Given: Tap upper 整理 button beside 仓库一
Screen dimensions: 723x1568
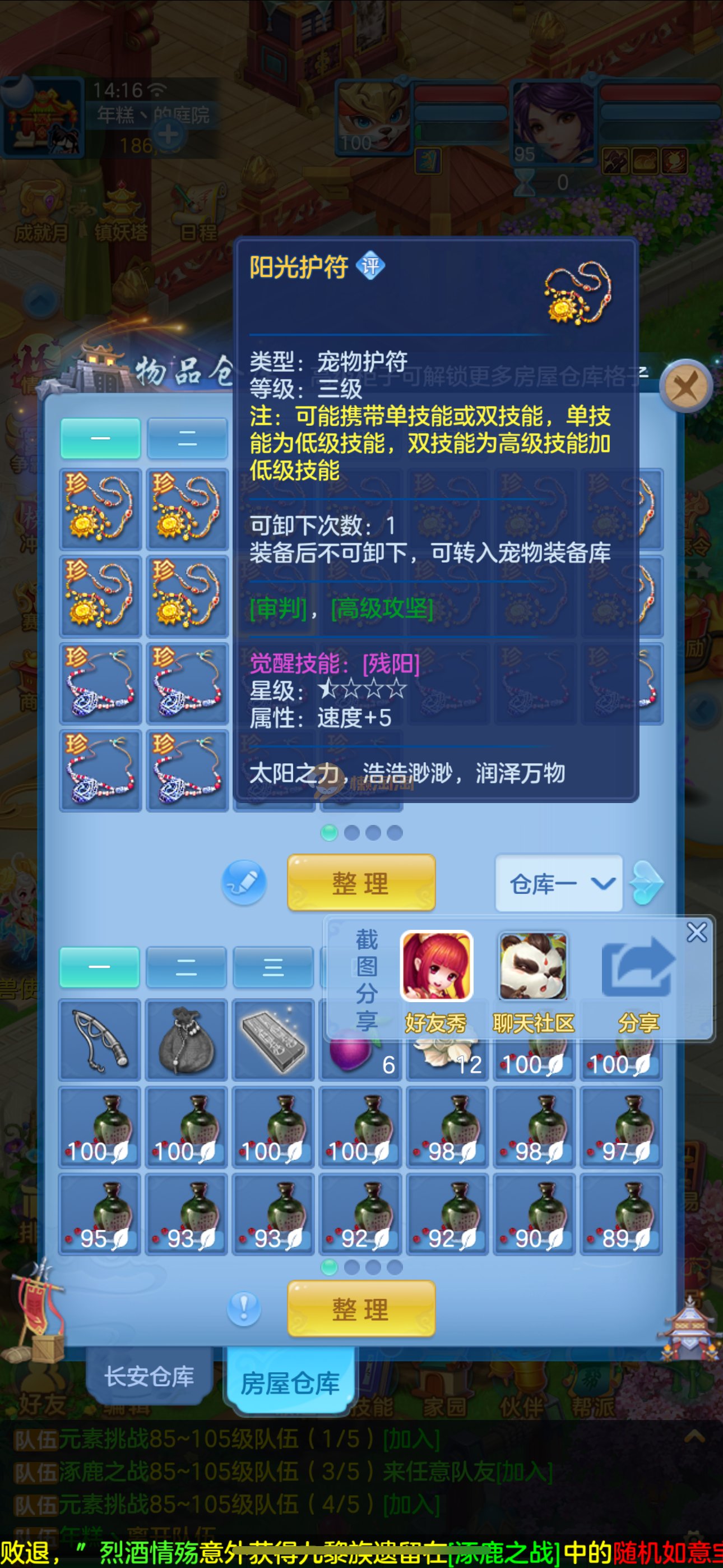Looking at the screenshot, I should pyautogui.click(x=361, y=883).
